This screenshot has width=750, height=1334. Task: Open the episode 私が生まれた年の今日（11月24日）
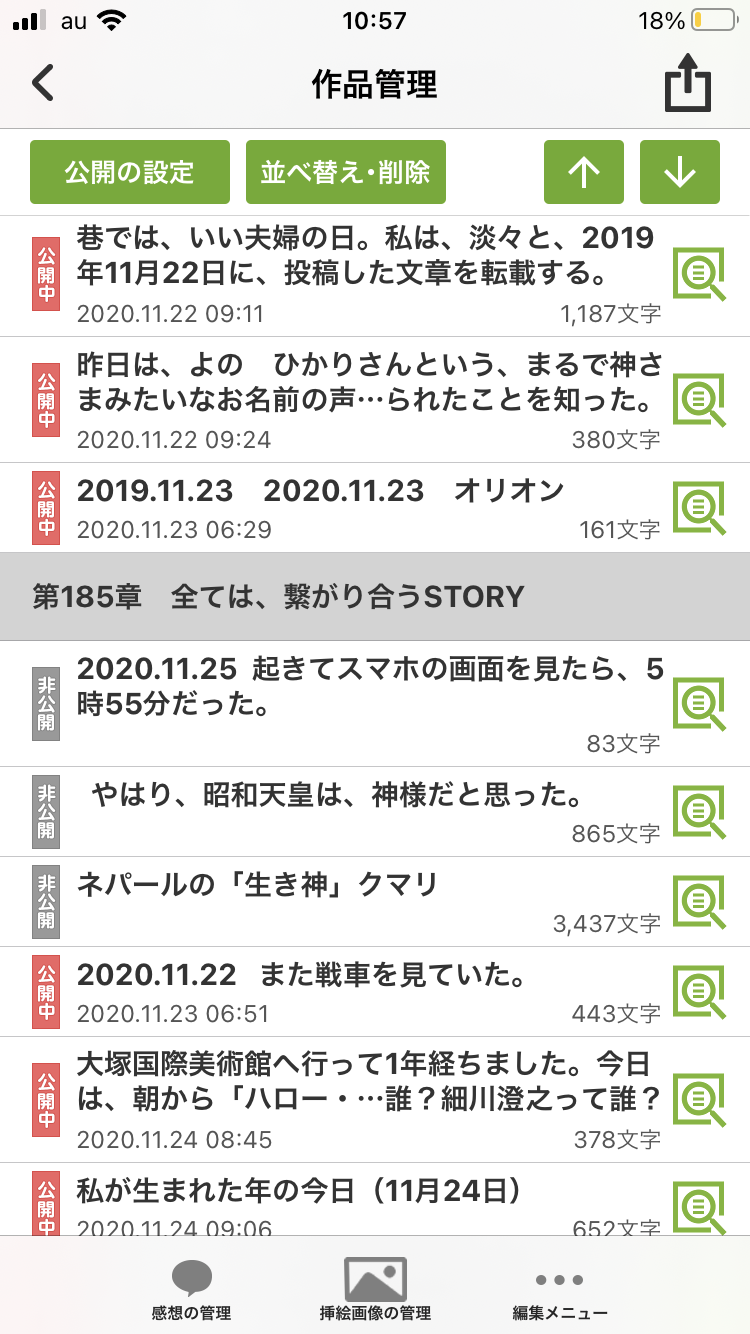click(300, 1191)
